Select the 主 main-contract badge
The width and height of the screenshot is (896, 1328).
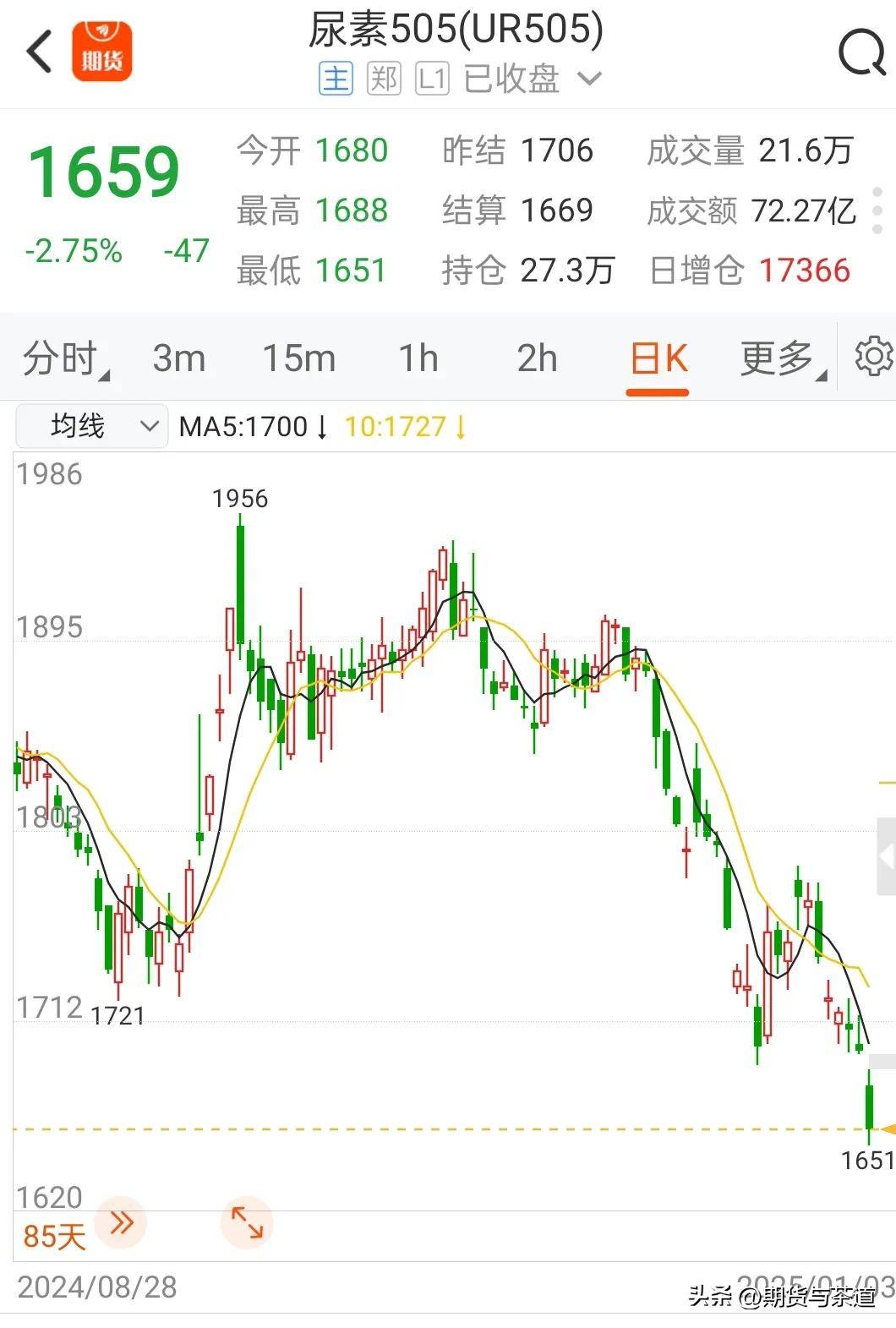coord(335,79)
